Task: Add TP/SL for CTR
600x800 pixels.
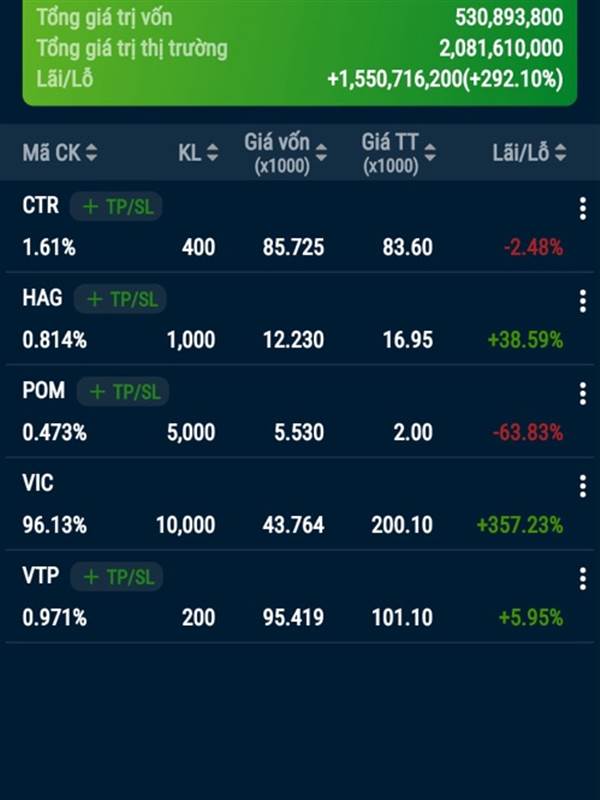Action: pos(117,206)
